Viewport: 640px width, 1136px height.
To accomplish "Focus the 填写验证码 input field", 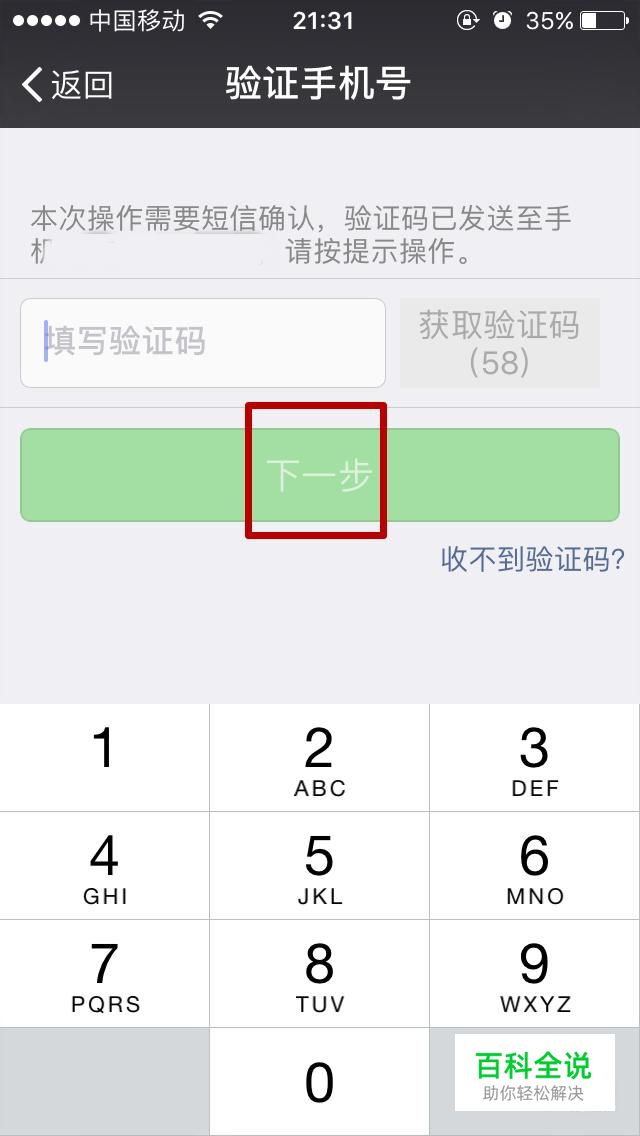I will (203, 343).
